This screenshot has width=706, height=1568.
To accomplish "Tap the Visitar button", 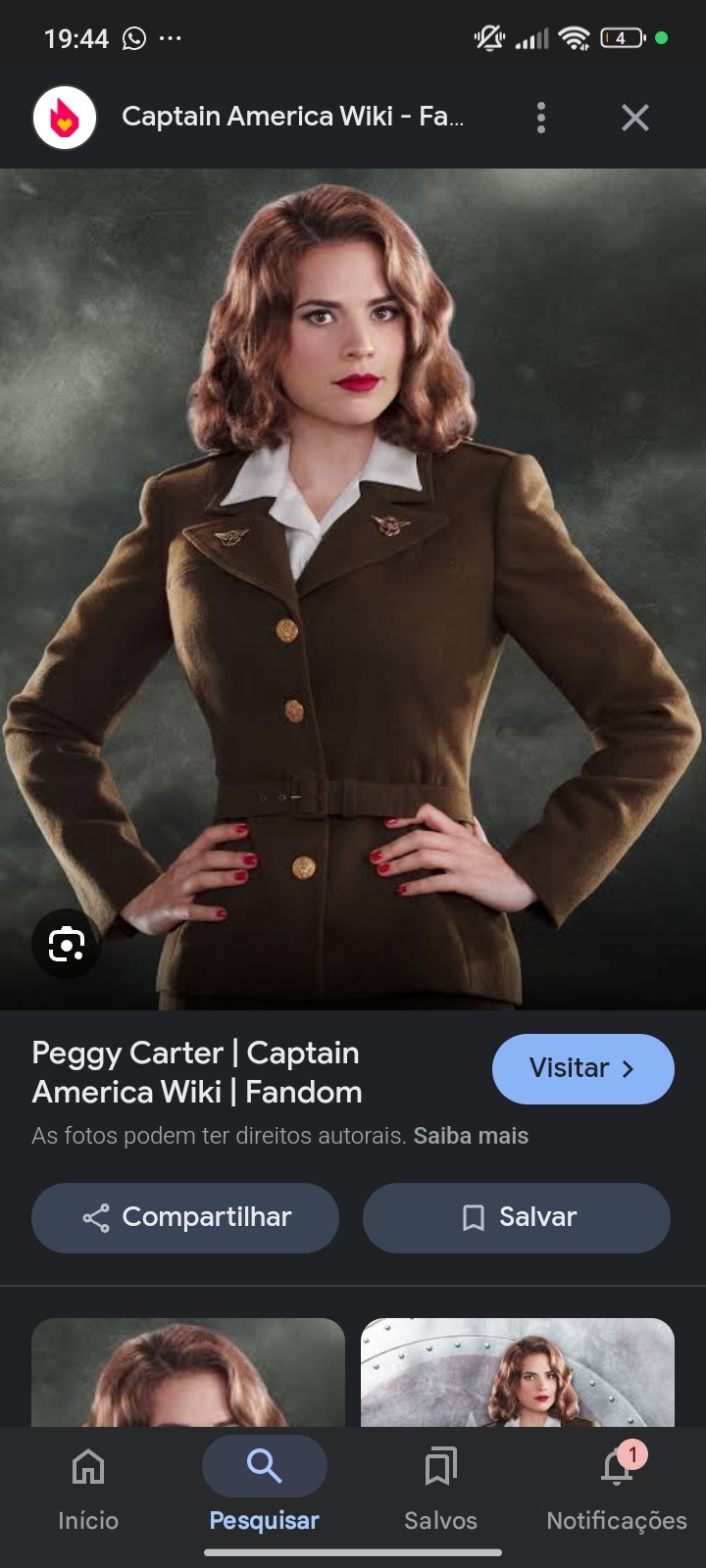I will click(x=582, y=1068).
